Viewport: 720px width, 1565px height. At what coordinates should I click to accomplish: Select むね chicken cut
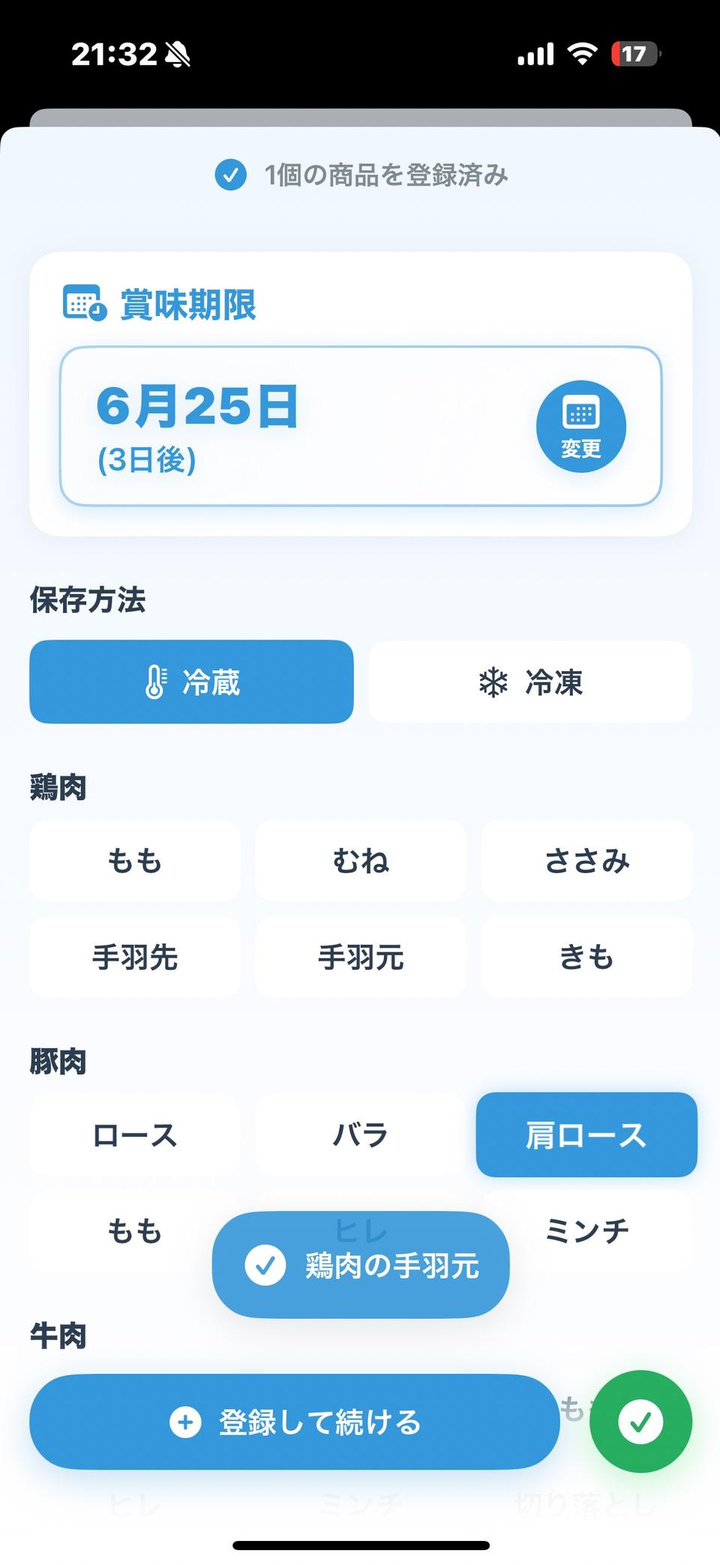point(360,861)
